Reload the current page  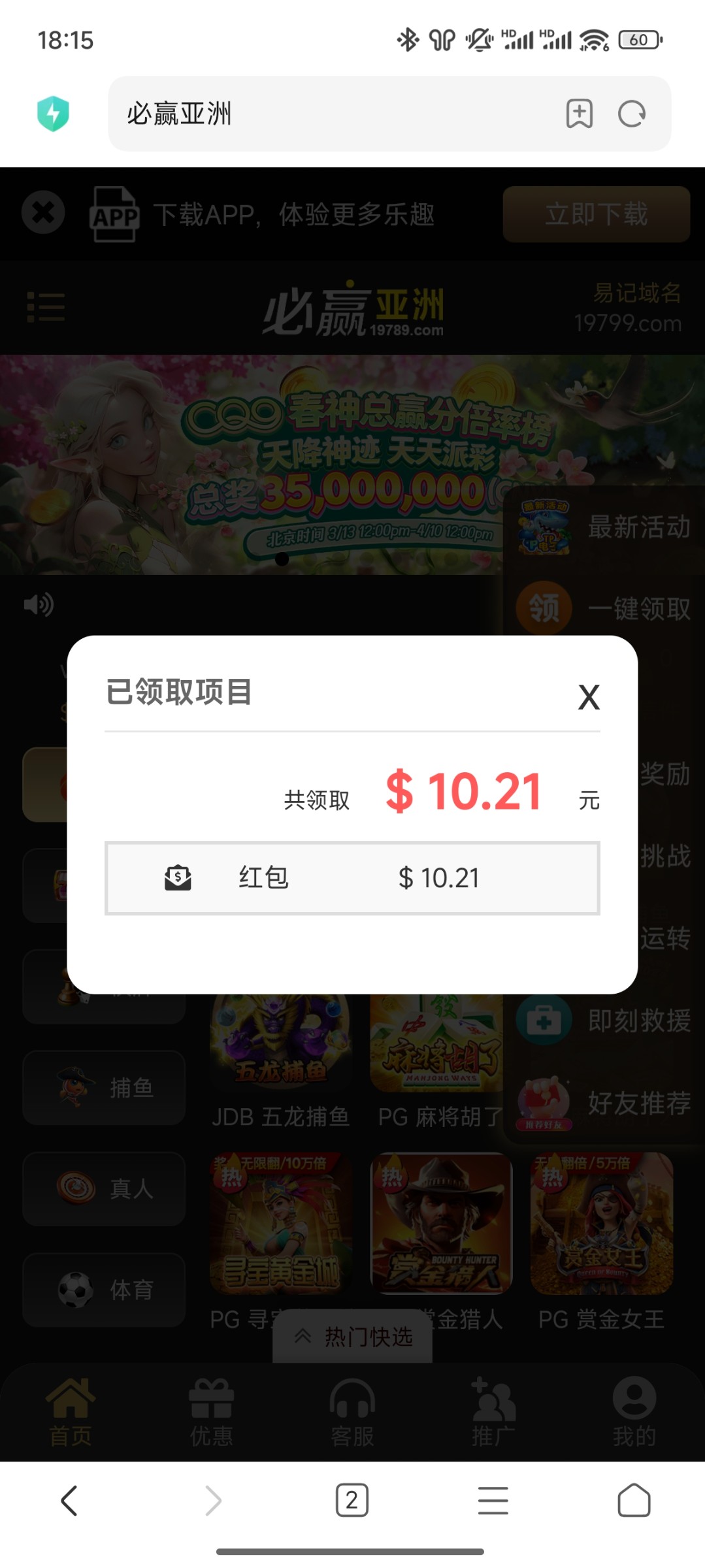pos(631,114)
